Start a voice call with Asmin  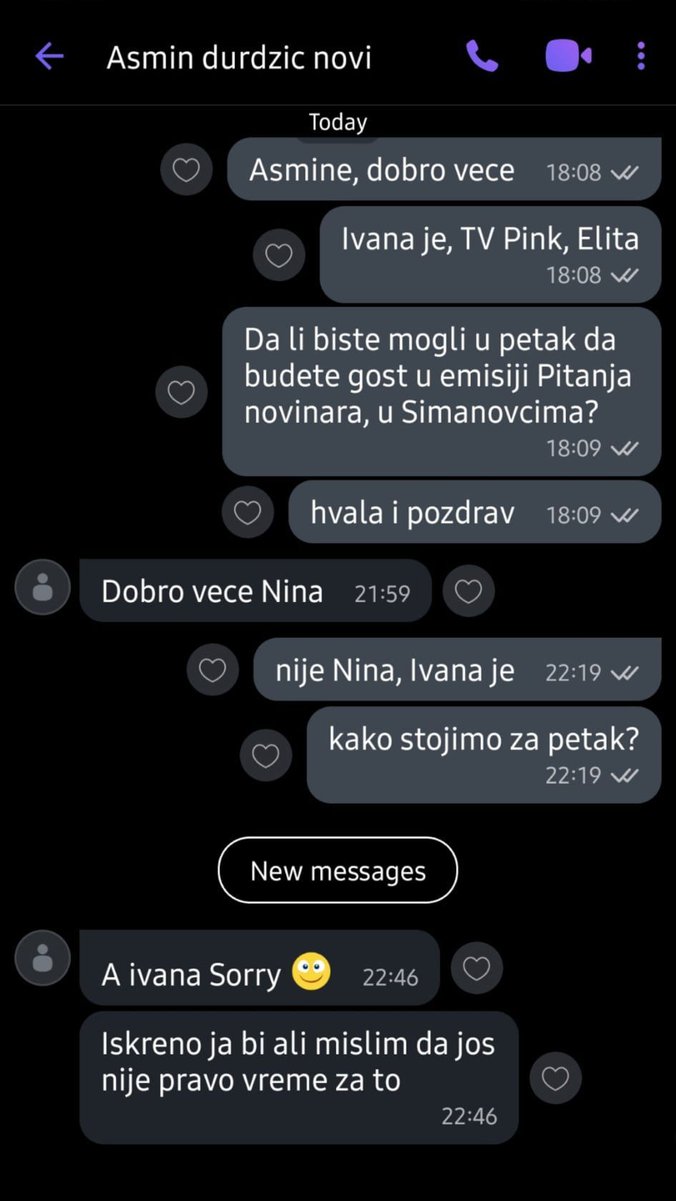tap(482, 57)
